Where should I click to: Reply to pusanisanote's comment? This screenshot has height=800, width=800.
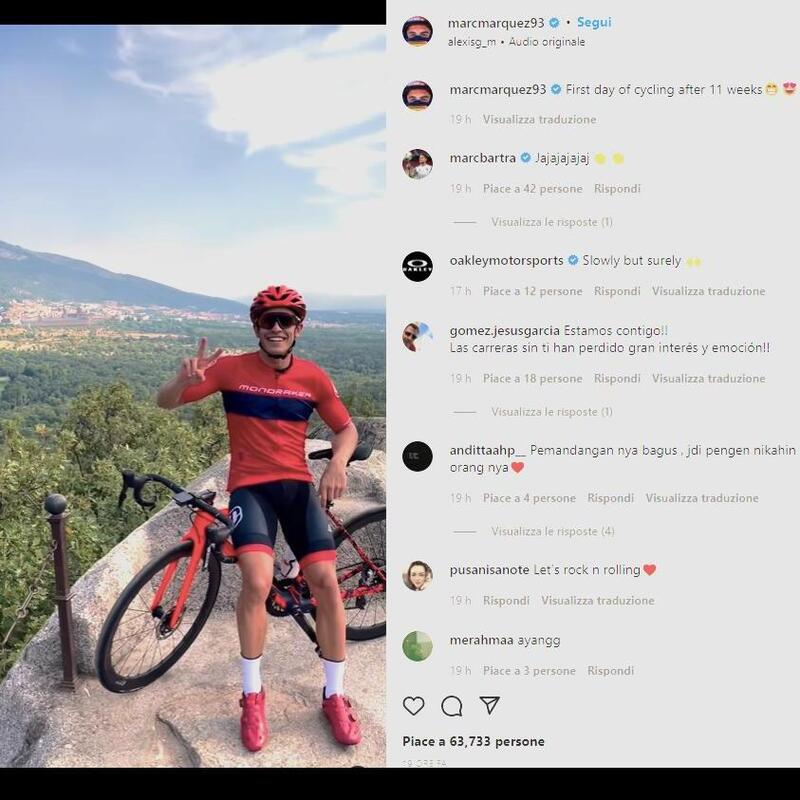[506, 601]
